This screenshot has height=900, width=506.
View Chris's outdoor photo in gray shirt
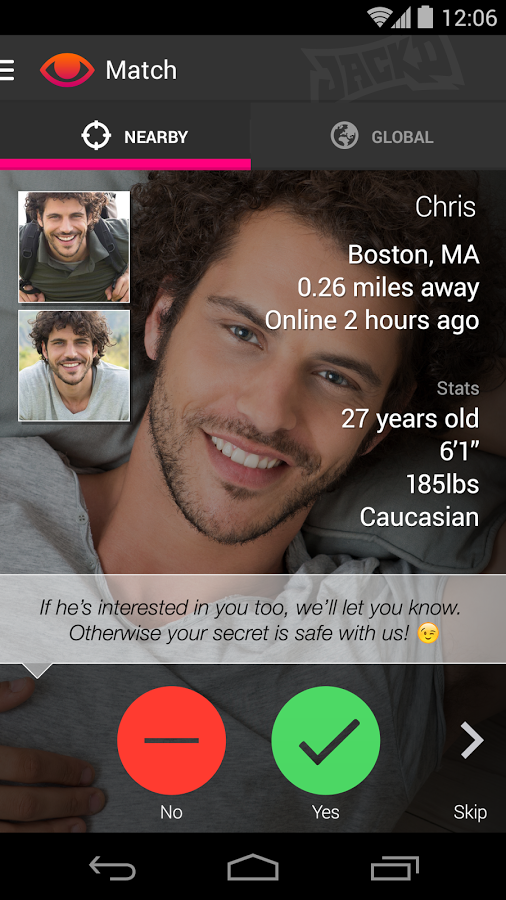(x=74, y=366)
